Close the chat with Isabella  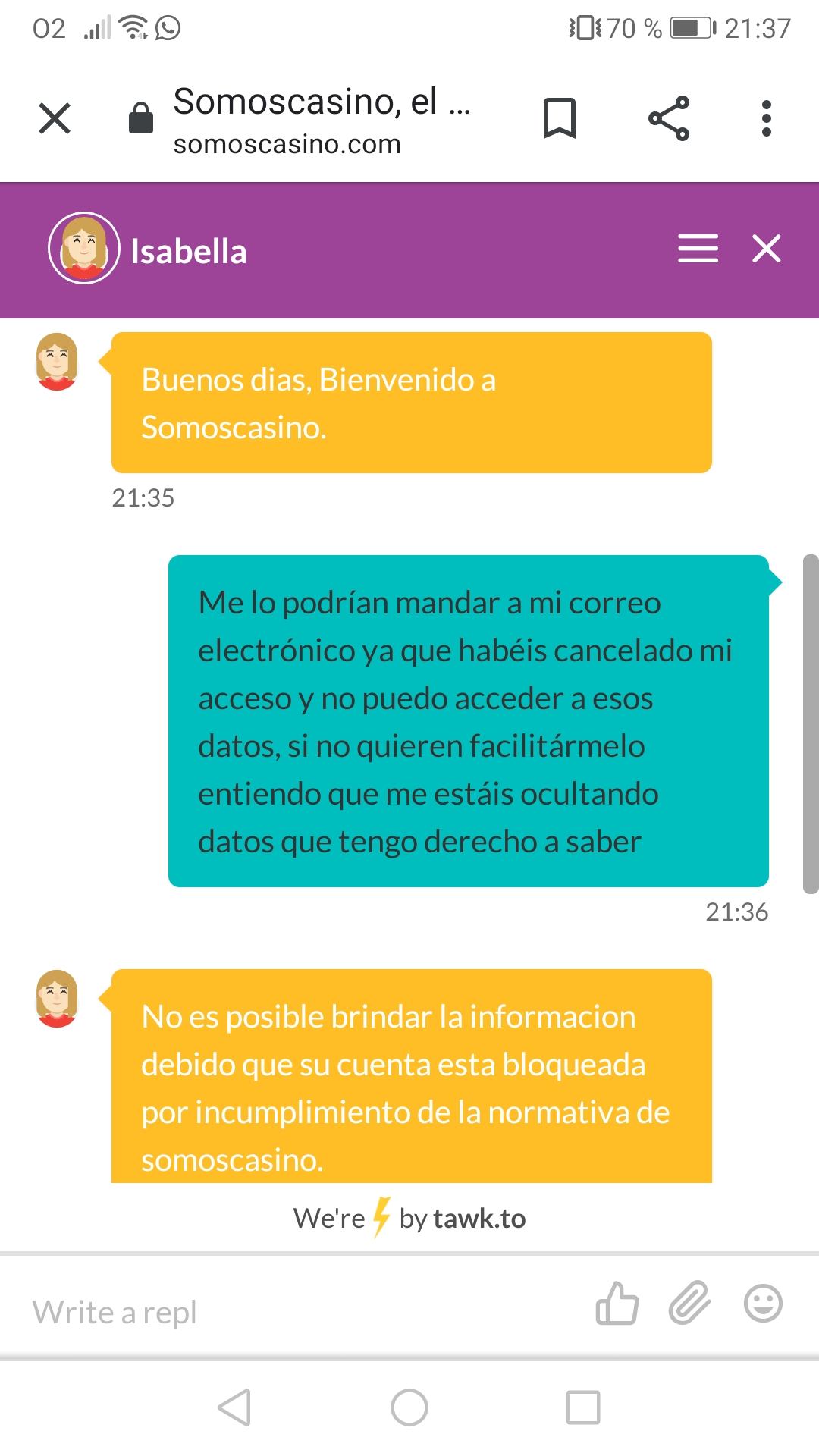tap(767, 249)
